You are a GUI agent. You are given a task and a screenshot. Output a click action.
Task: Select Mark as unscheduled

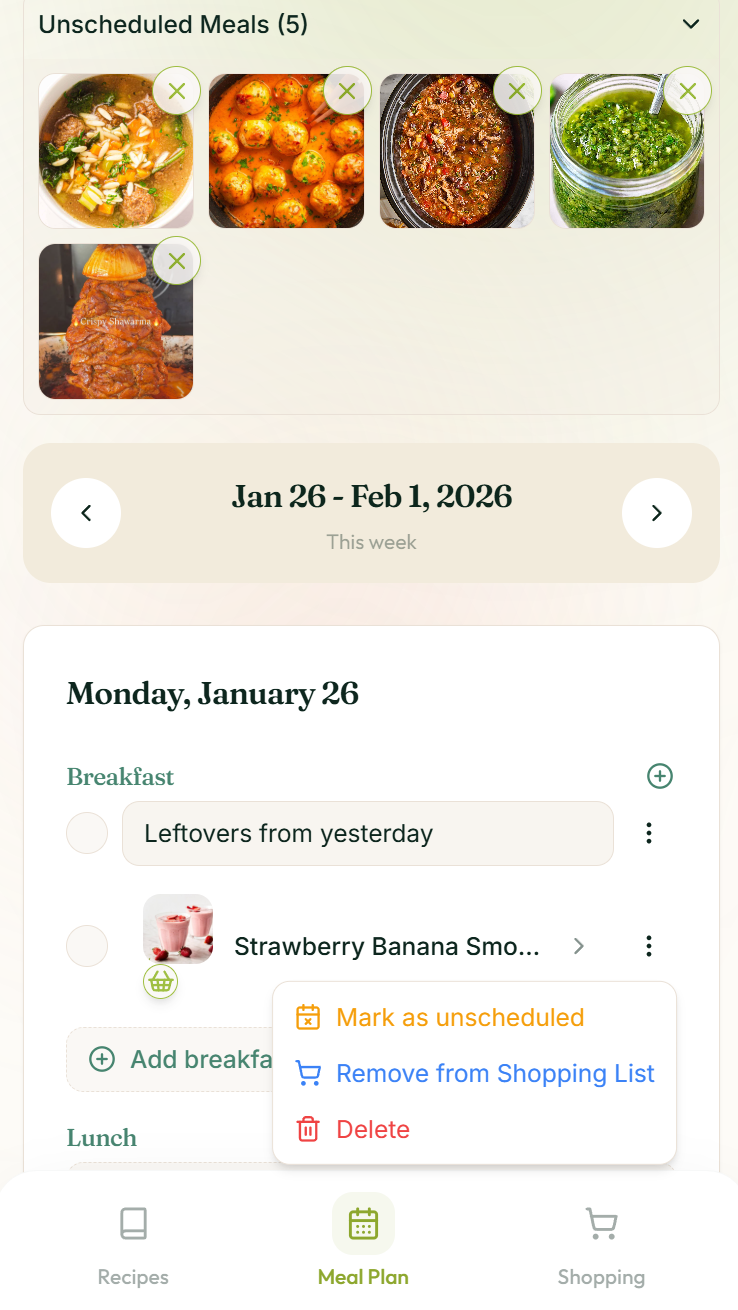[x=459, y=1017]
